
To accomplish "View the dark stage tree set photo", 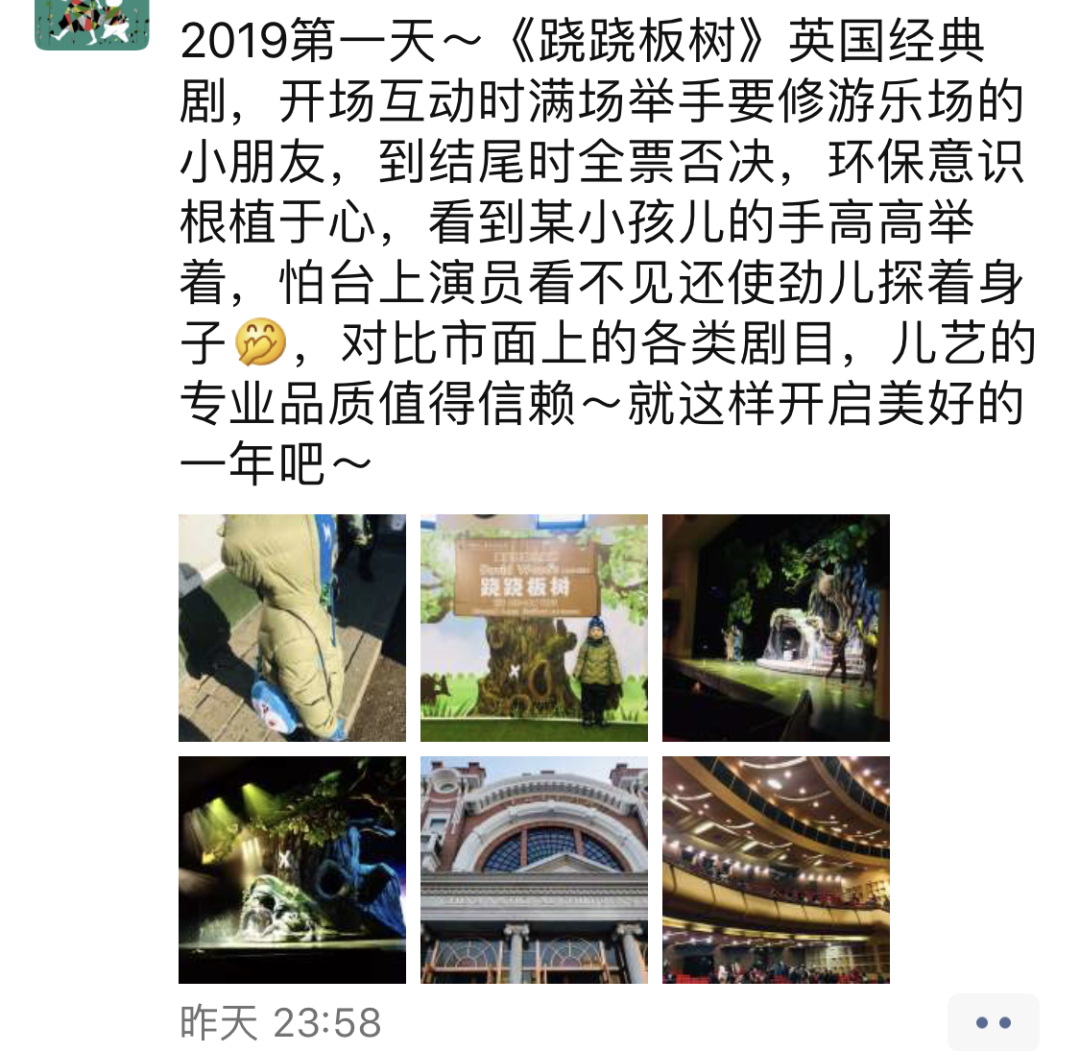I will point(292,869).
